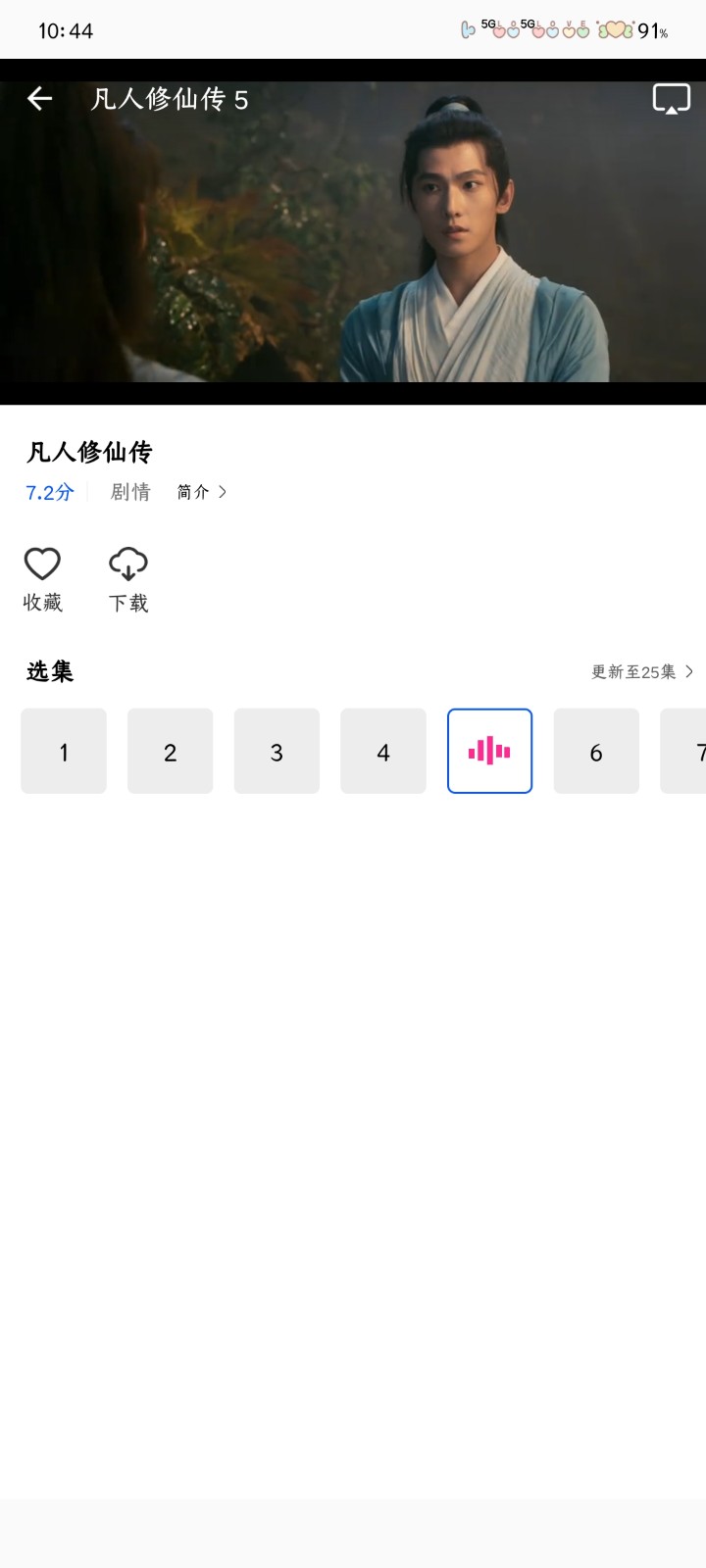Tap the chevron next to 简介
Screen dimensions: 706x1568
coord(224,491)
